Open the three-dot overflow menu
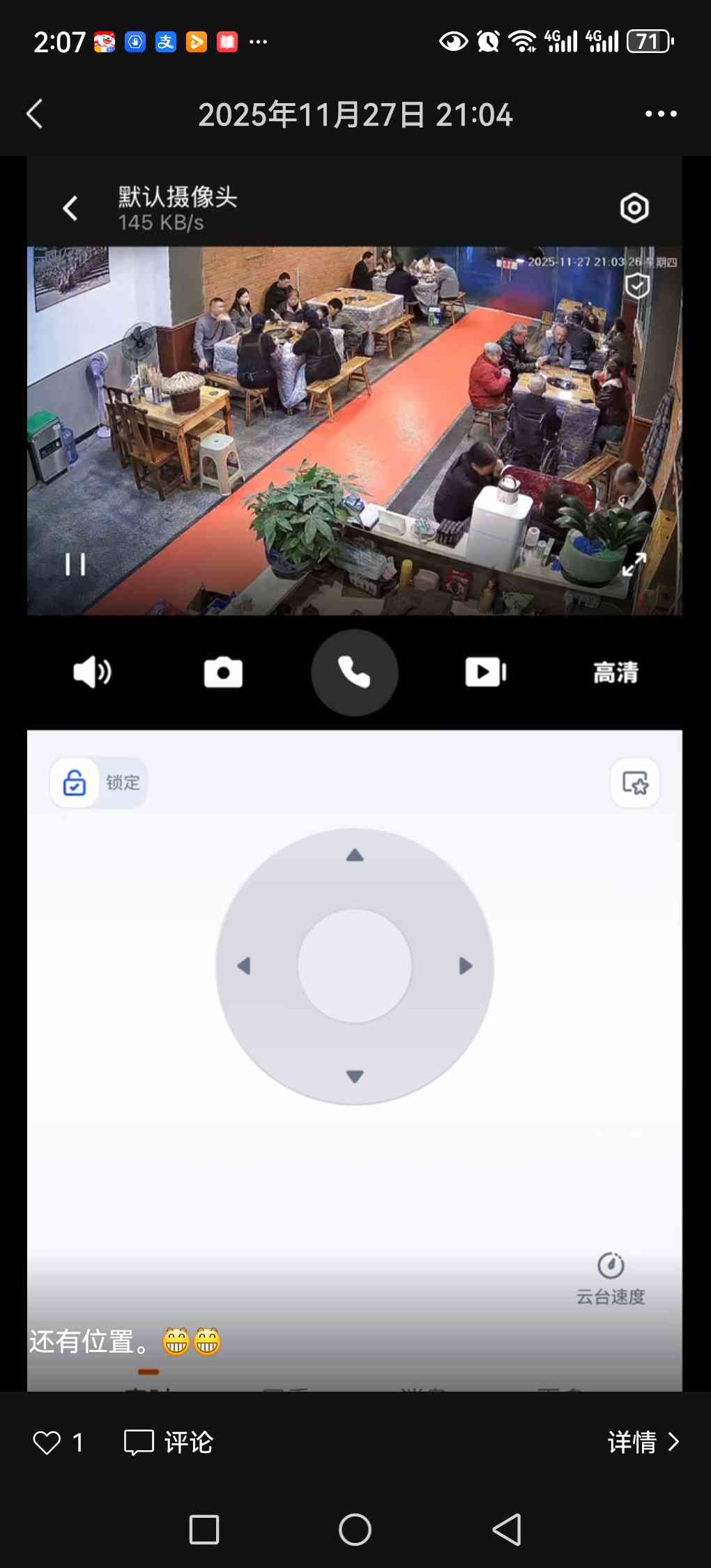The height and width of the screenshot is (1568, 711). (x=660, y=114)
